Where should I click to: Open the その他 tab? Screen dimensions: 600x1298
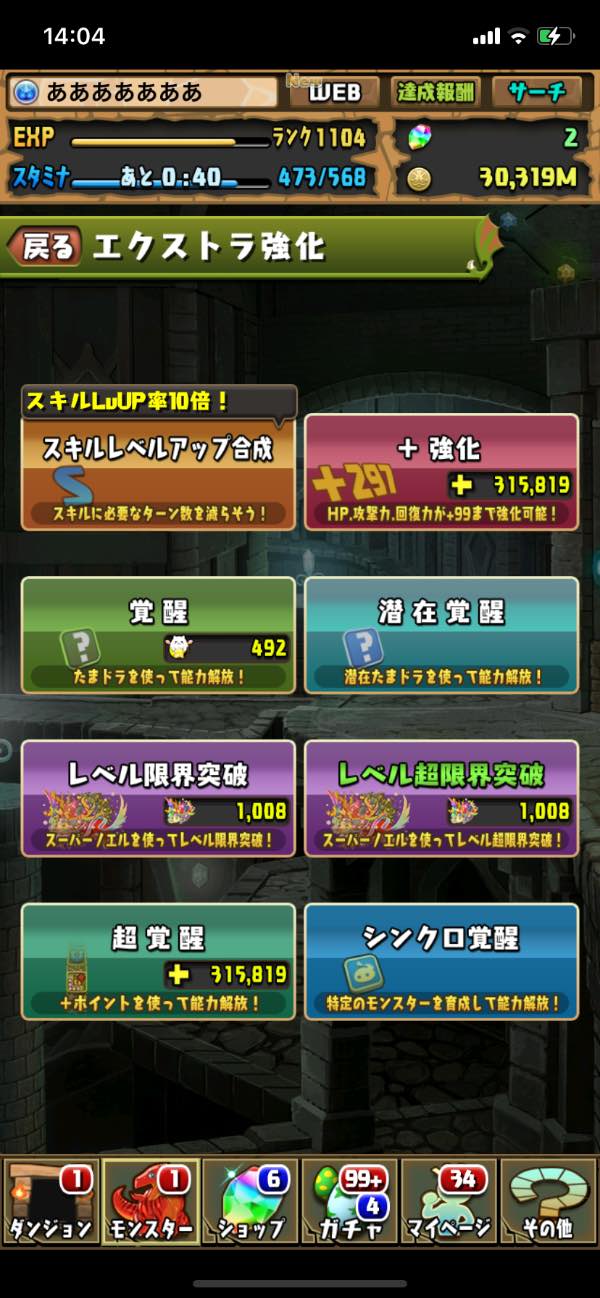pos(548,1201)
